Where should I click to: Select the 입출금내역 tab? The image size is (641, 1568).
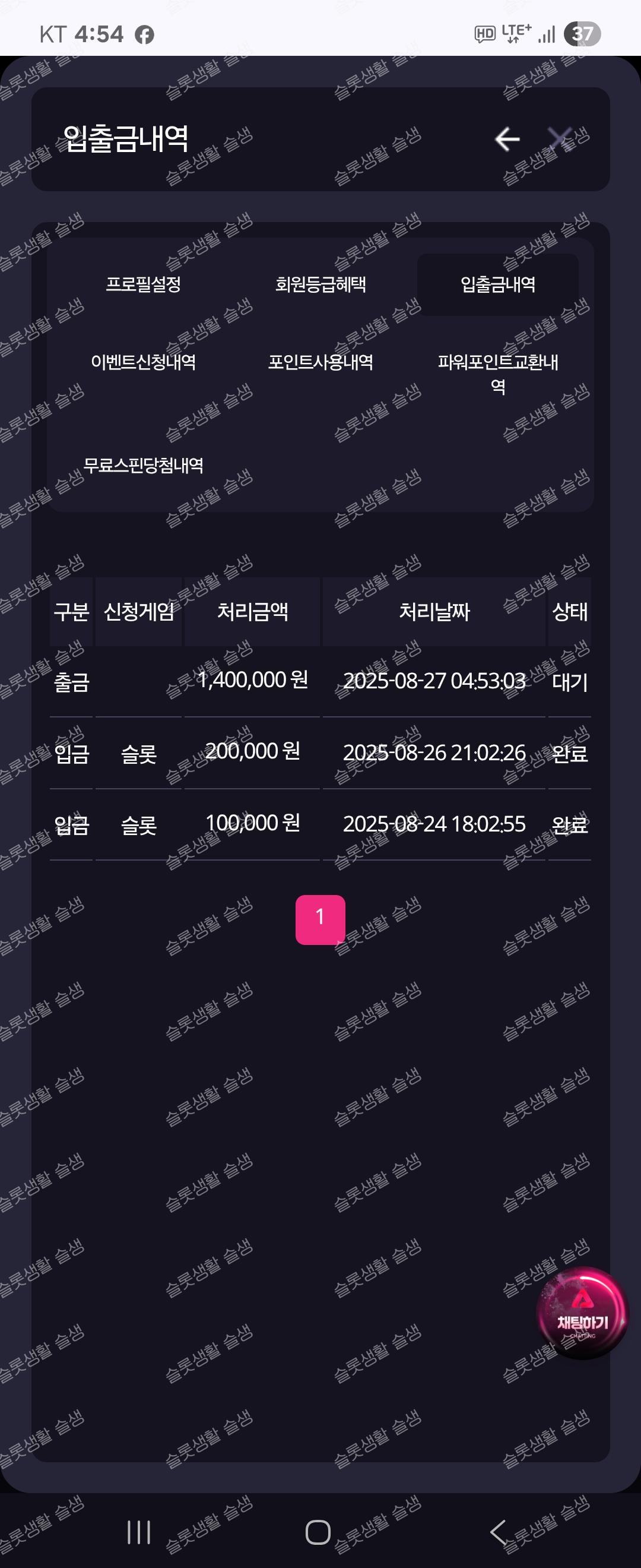497,284
